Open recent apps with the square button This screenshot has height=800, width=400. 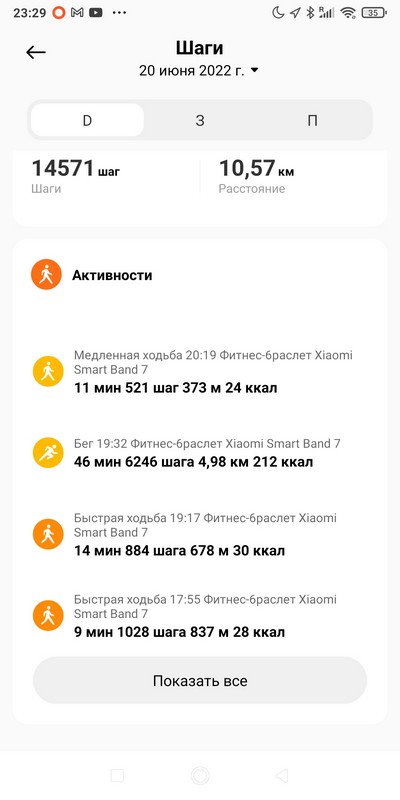[117, 776]
